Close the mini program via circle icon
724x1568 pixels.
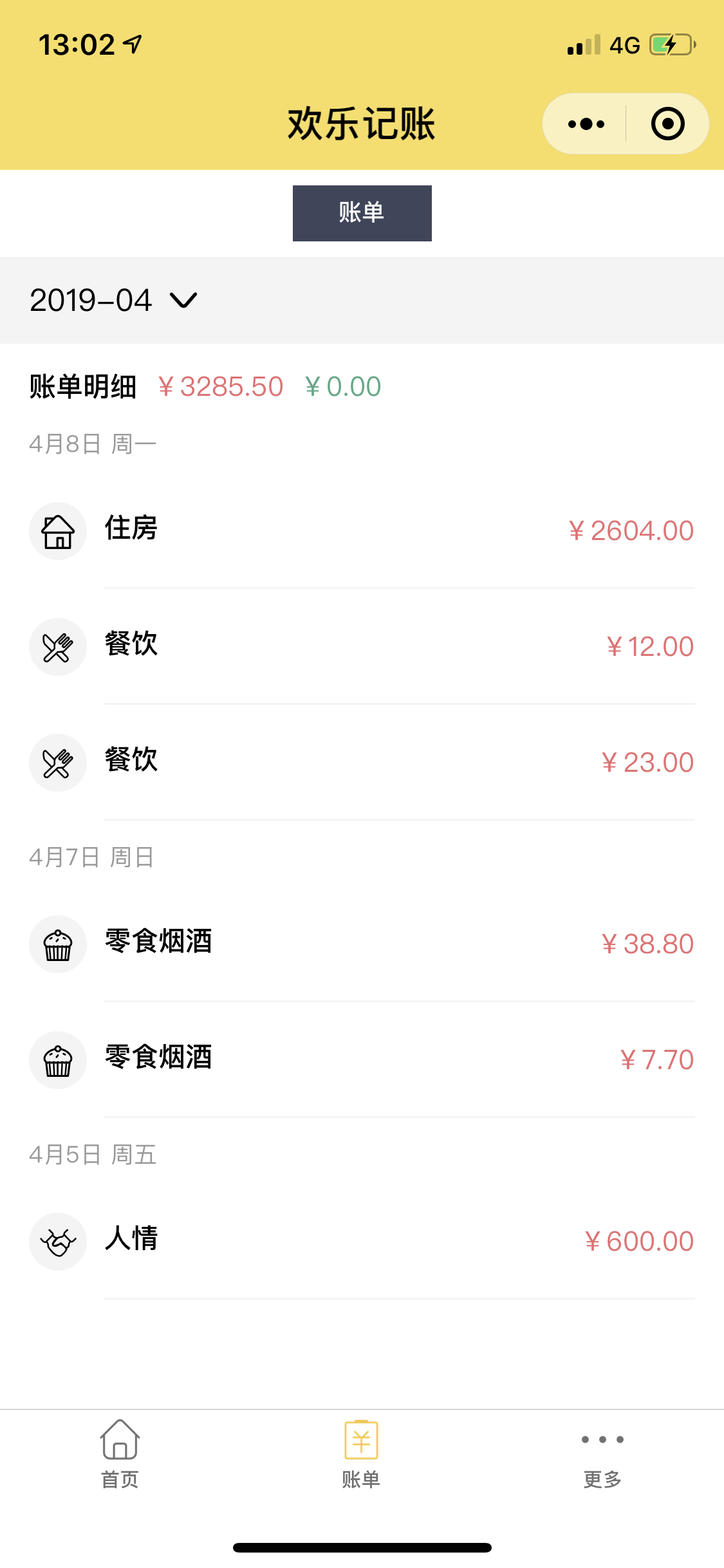pyautogui.click(x=667, y=124)
